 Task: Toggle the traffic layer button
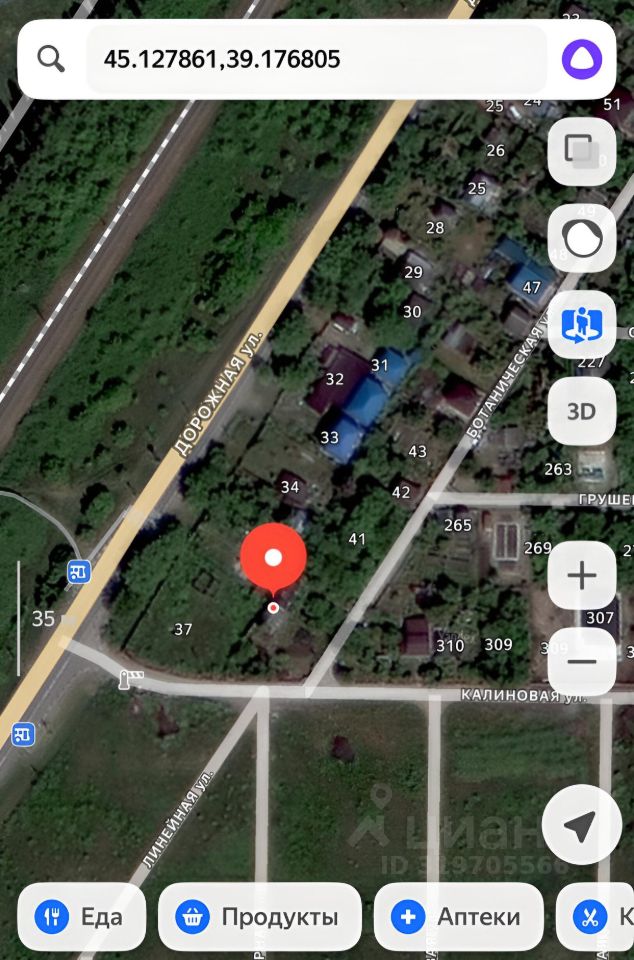point(581,239)
